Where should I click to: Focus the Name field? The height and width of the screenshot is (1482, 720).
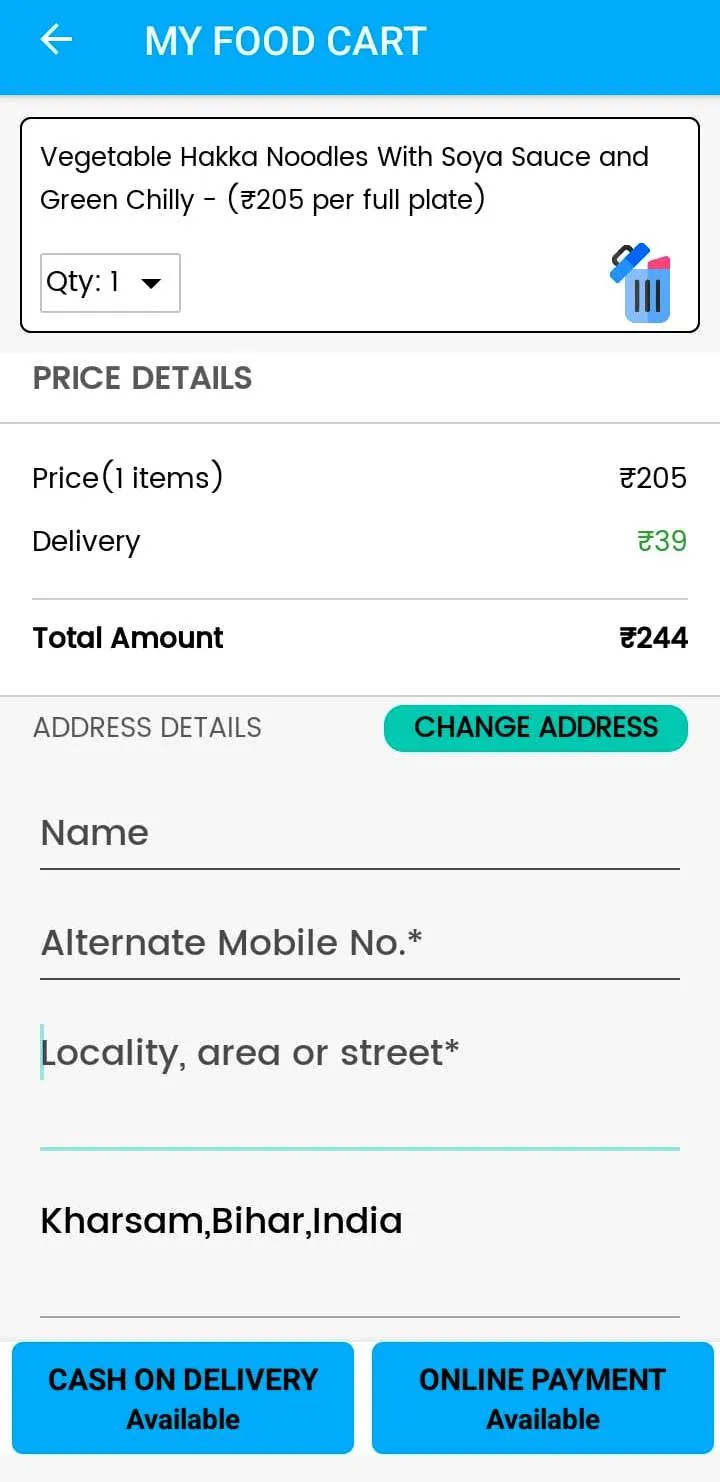[359, 834]
